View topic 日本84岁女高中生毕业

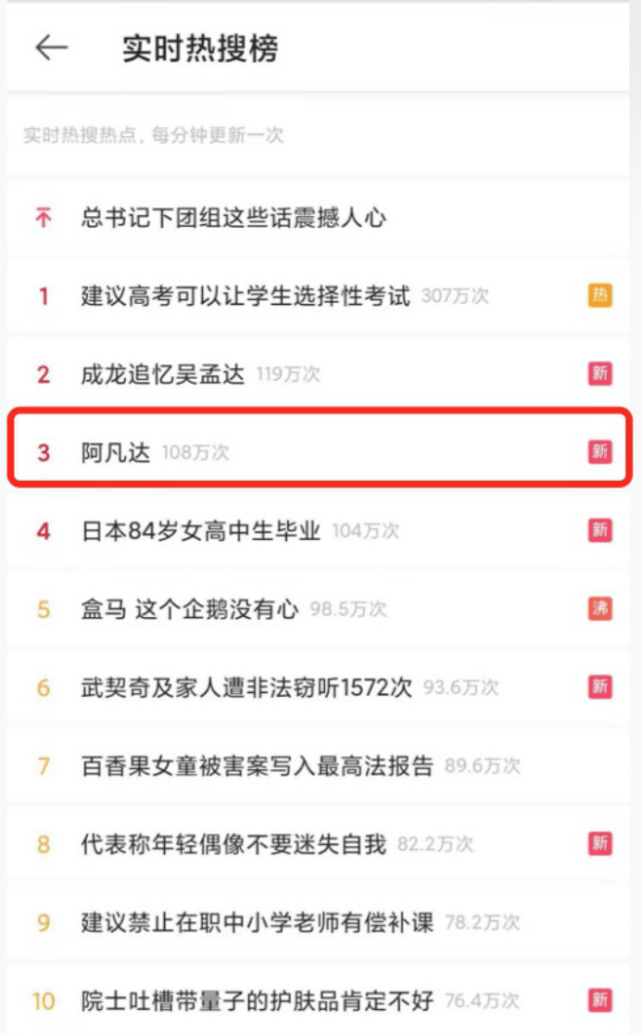coord(200,530)
